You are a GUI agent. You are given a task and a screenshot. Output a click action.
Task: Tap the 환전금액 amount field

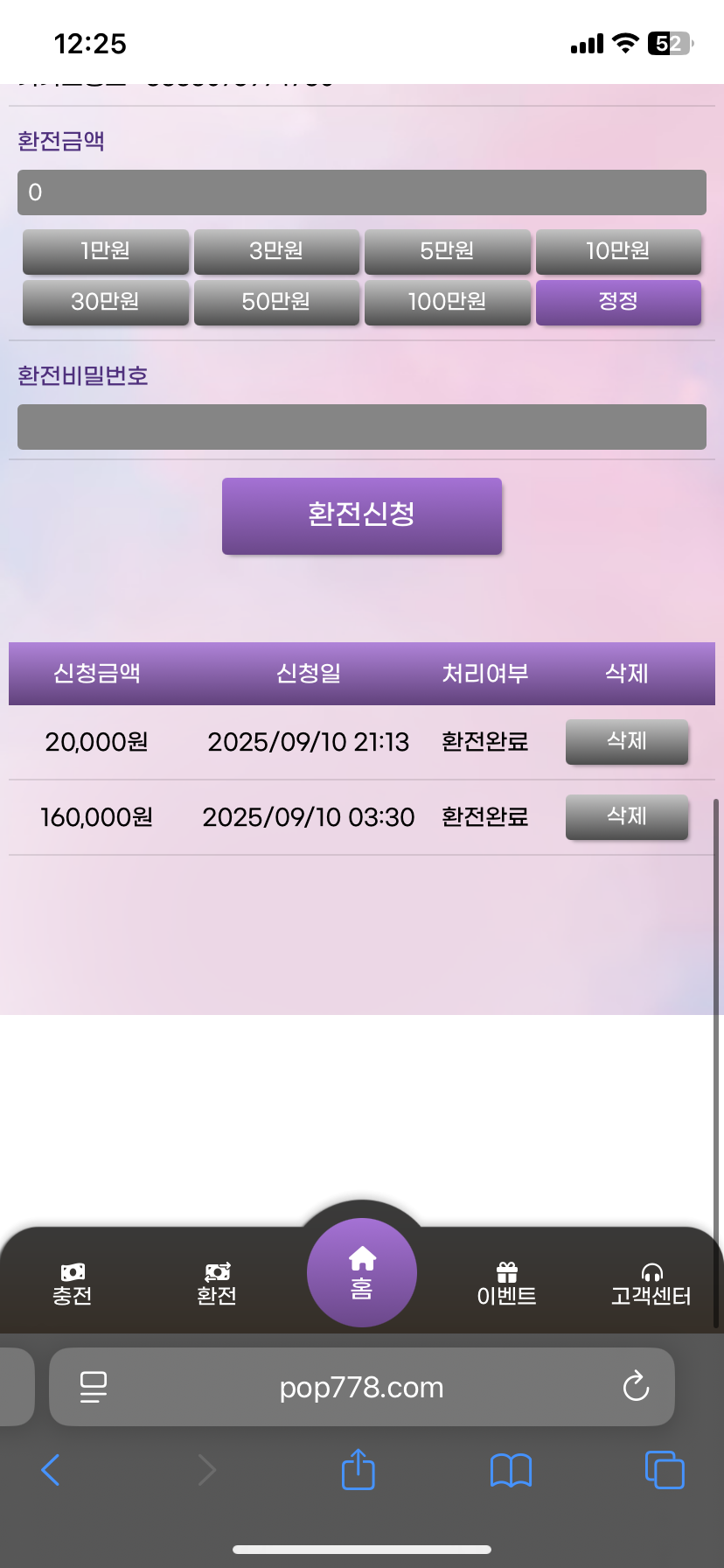pos(362,192)
